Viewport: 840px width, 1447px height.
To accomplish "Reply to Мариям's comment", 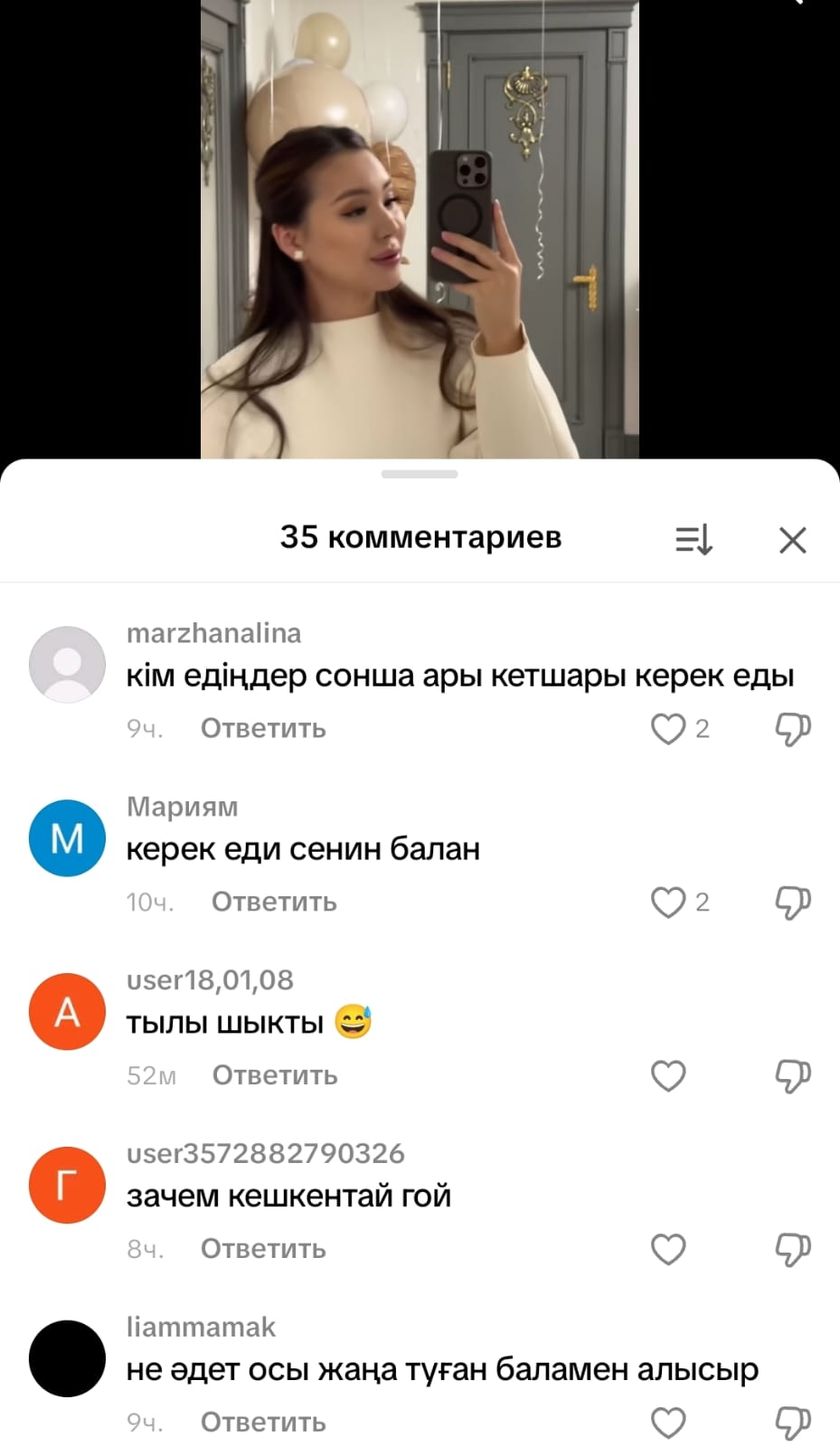I will 273,903.
